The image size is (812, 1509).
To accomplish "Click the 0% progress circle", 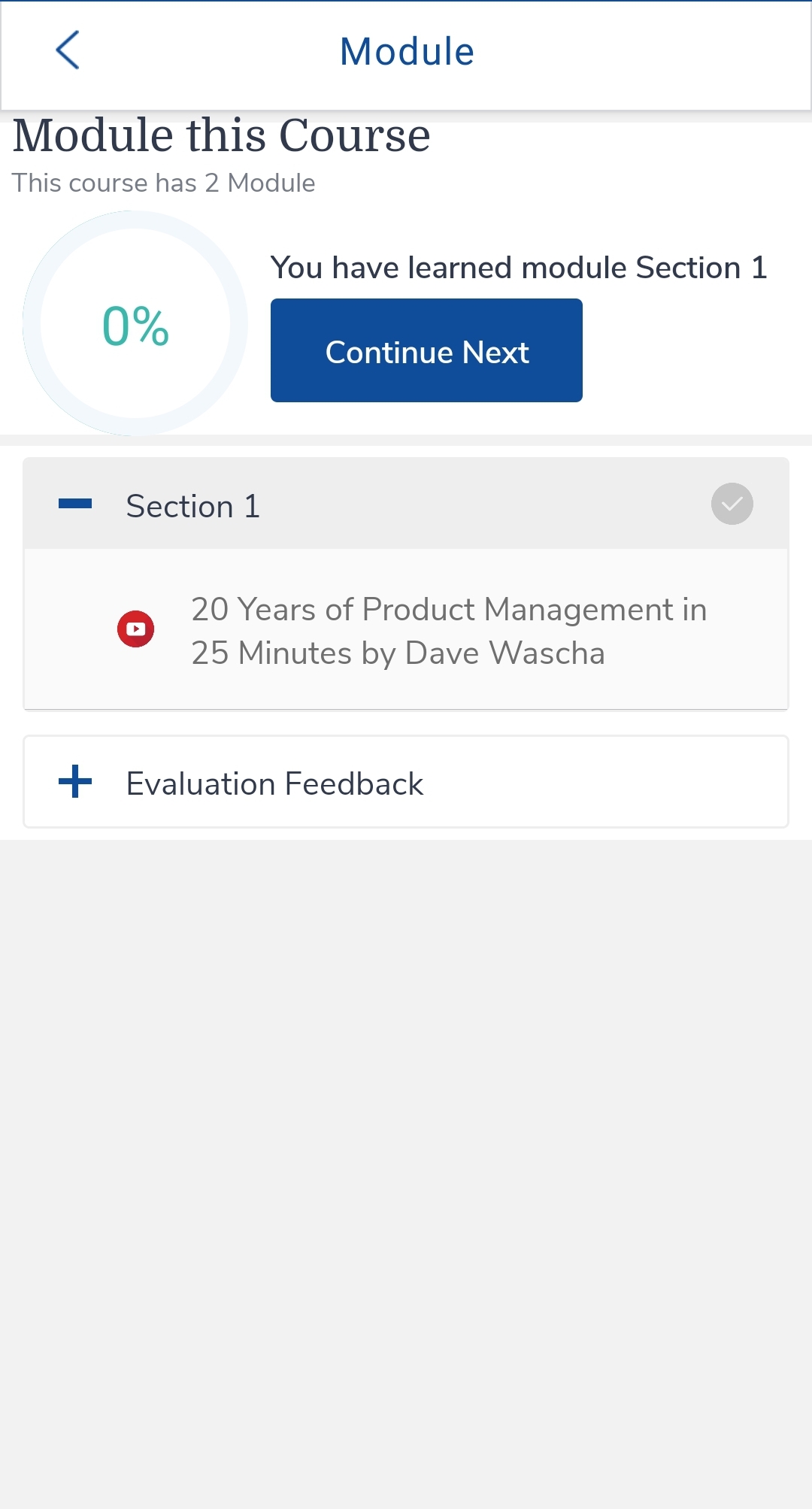I will pyautogui.click(x=135, y=323).
